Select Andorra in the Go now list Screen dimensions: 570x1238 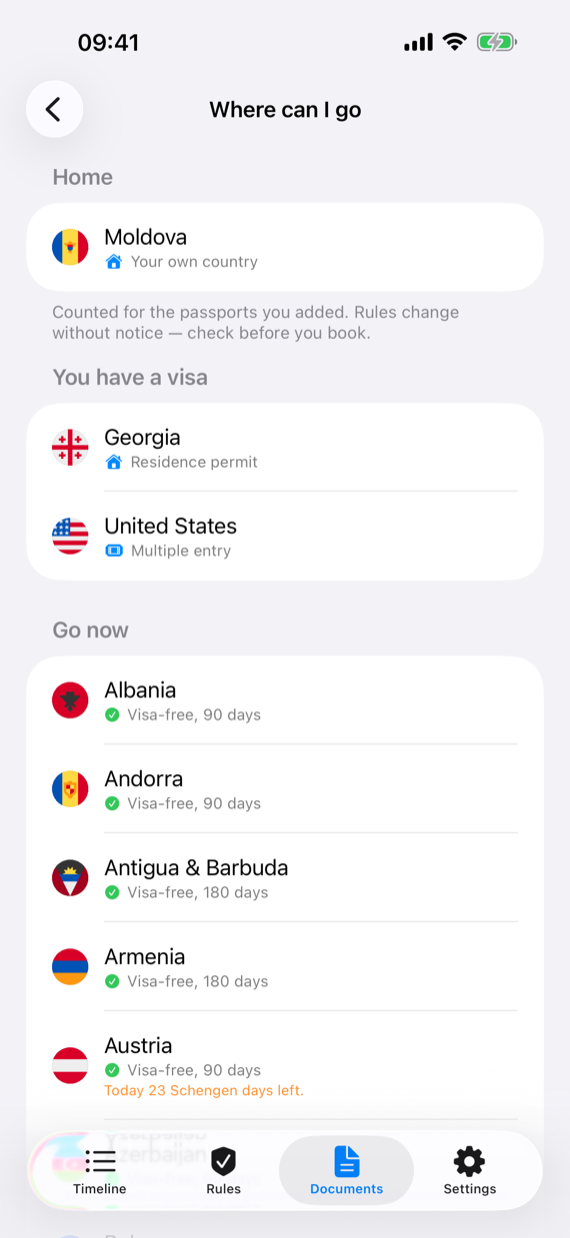285,790
